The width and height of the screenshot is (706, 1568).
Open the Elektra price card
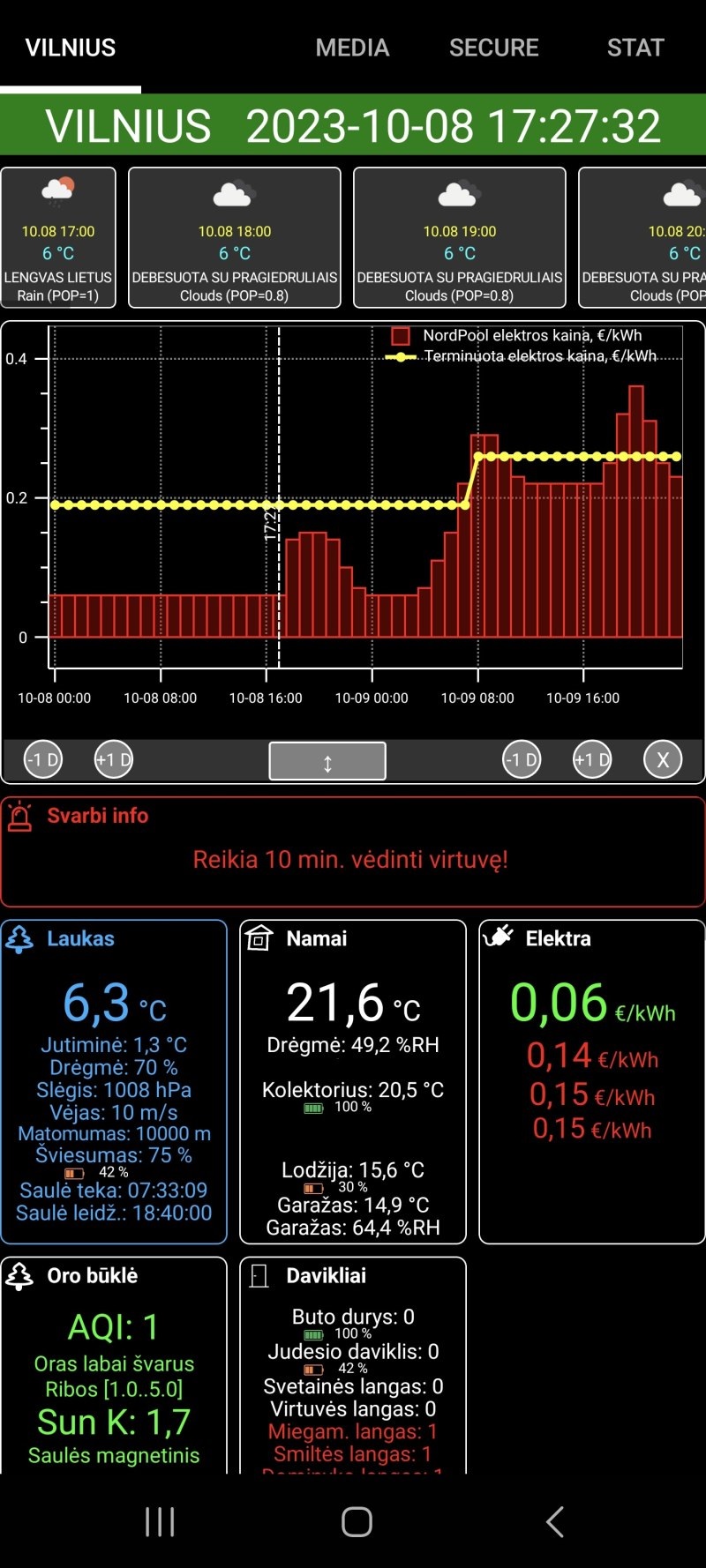point(592,1081)
